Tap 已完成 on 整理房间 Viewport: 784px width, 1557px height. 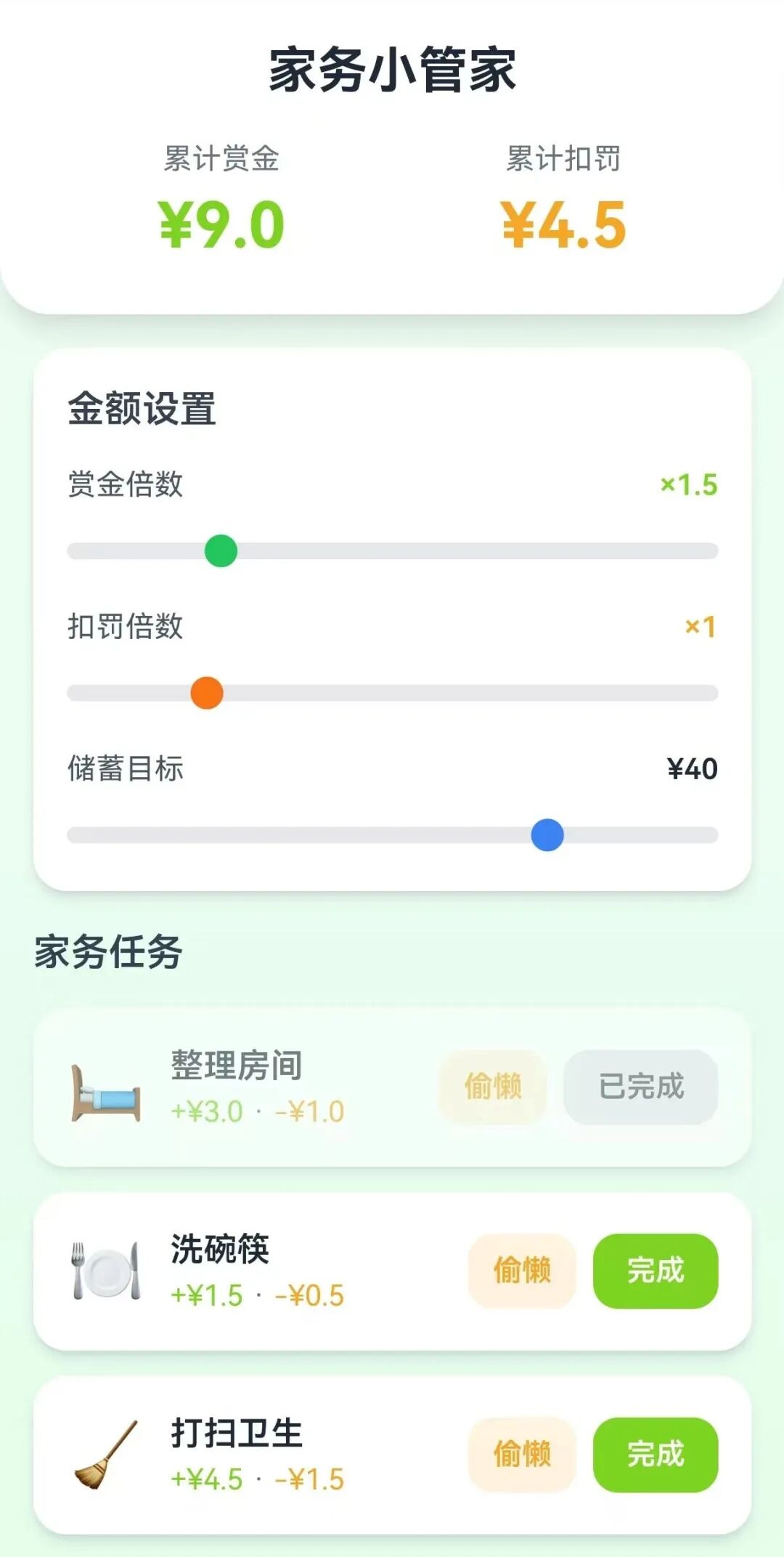pos(640,1087)
